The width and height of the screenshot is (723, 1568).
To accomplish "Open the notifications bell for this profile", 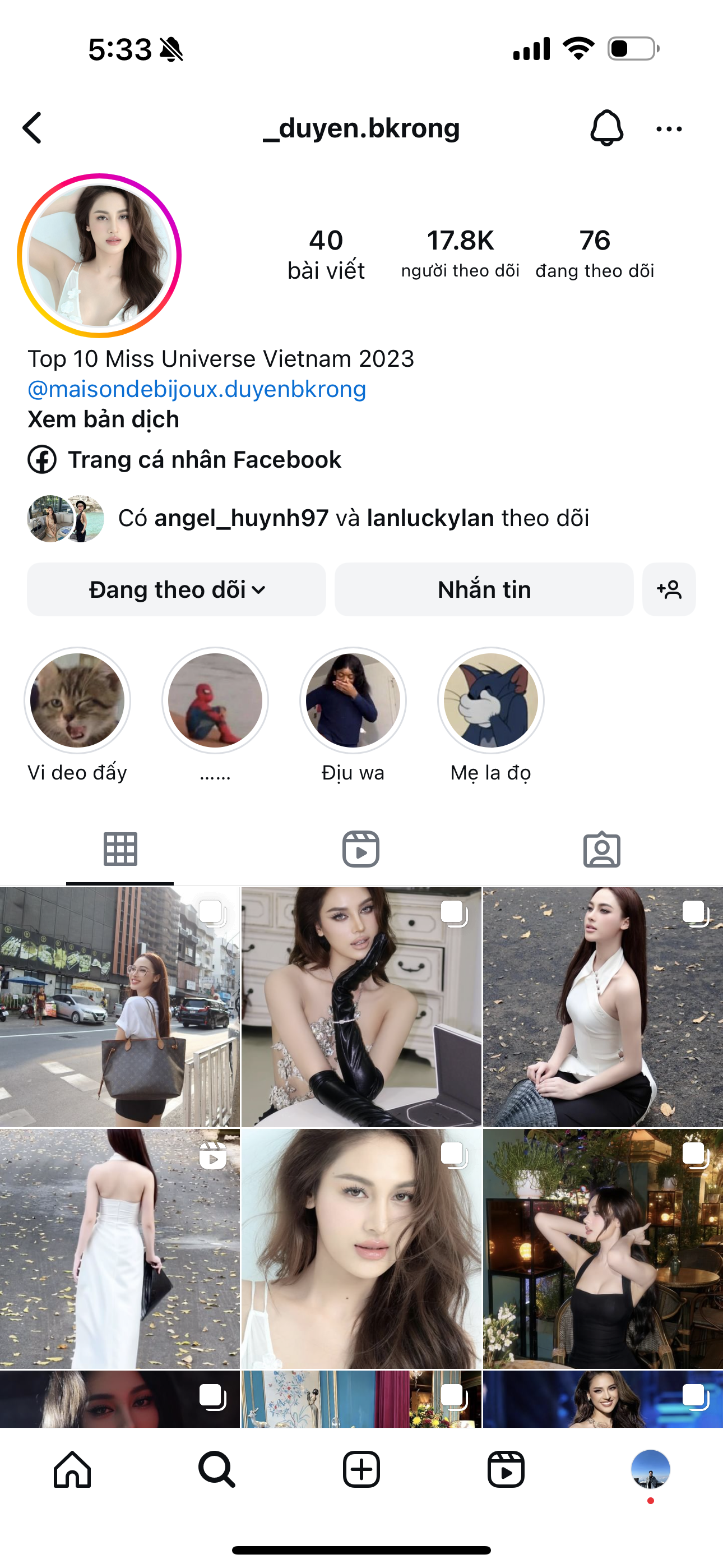I will point(606,128).
